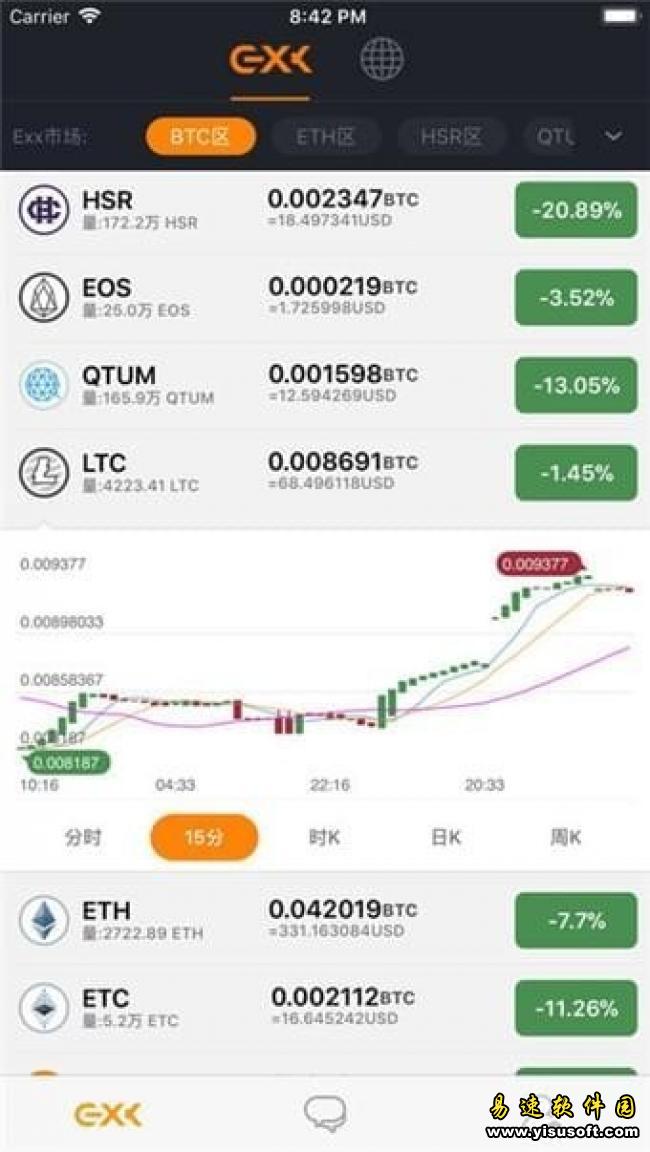The image size is (650, 1152).
Task: Select the HSR区 market chip
Action: [451, 137]
